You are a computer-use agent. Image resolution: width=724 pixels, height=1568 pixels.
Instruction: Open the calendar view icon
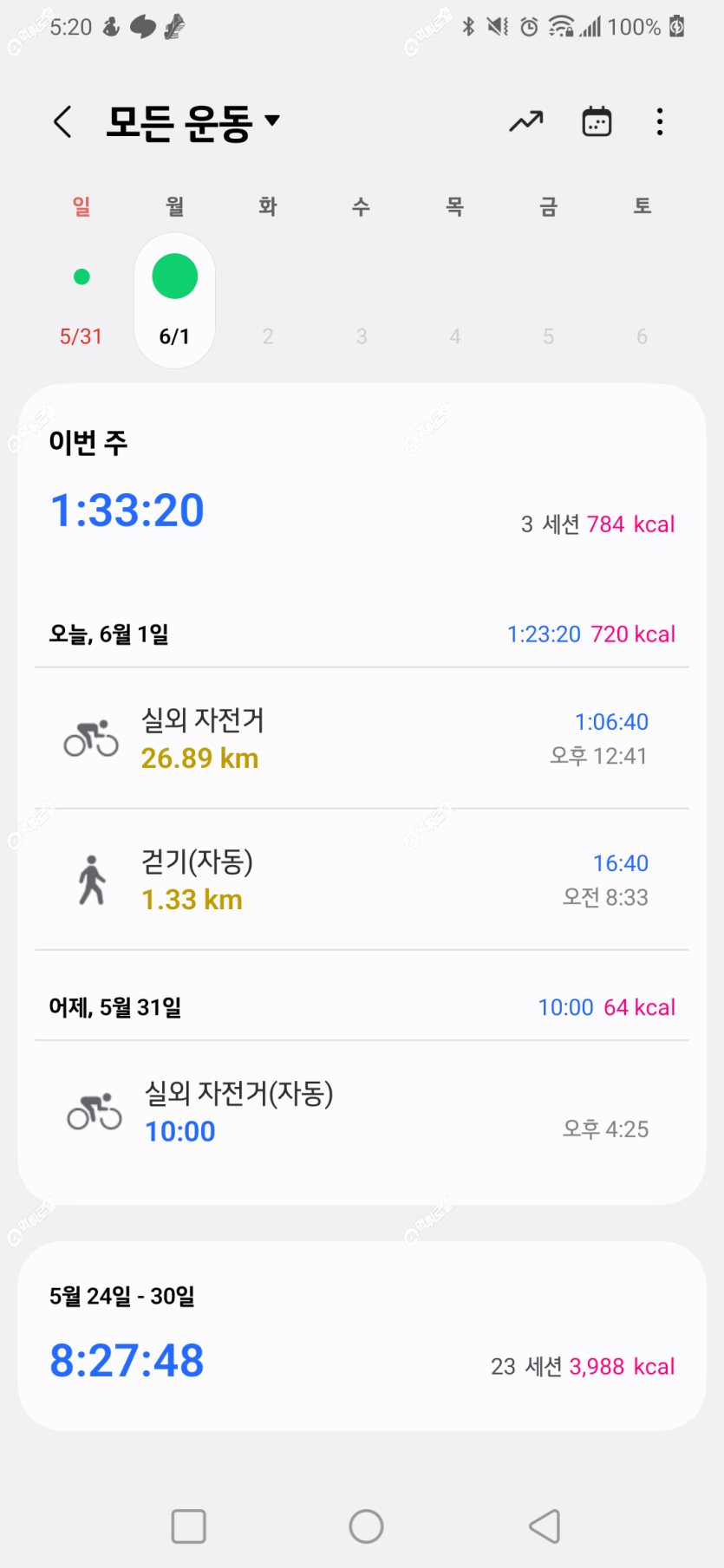coord(597,122)
